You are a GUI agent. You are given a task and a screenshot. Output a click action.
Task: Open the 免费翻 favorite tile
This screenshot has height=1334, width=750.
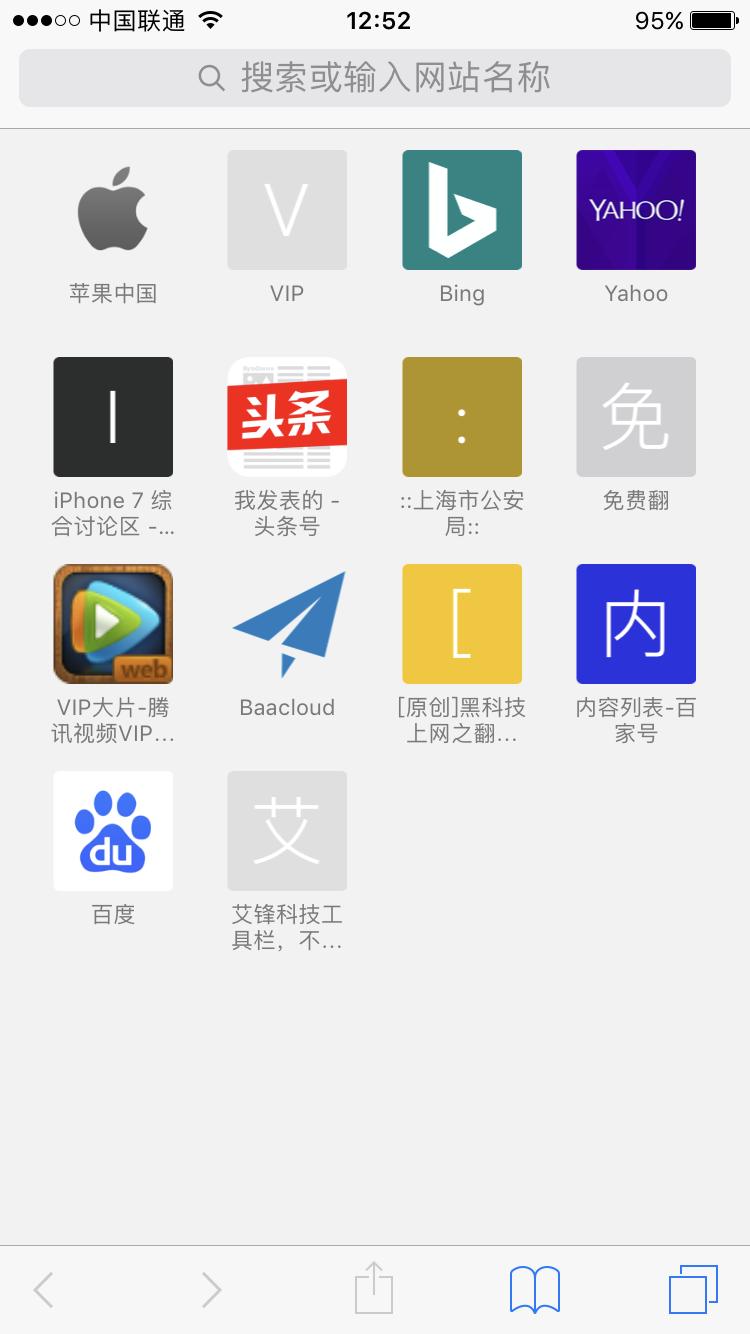pos(635,417)
